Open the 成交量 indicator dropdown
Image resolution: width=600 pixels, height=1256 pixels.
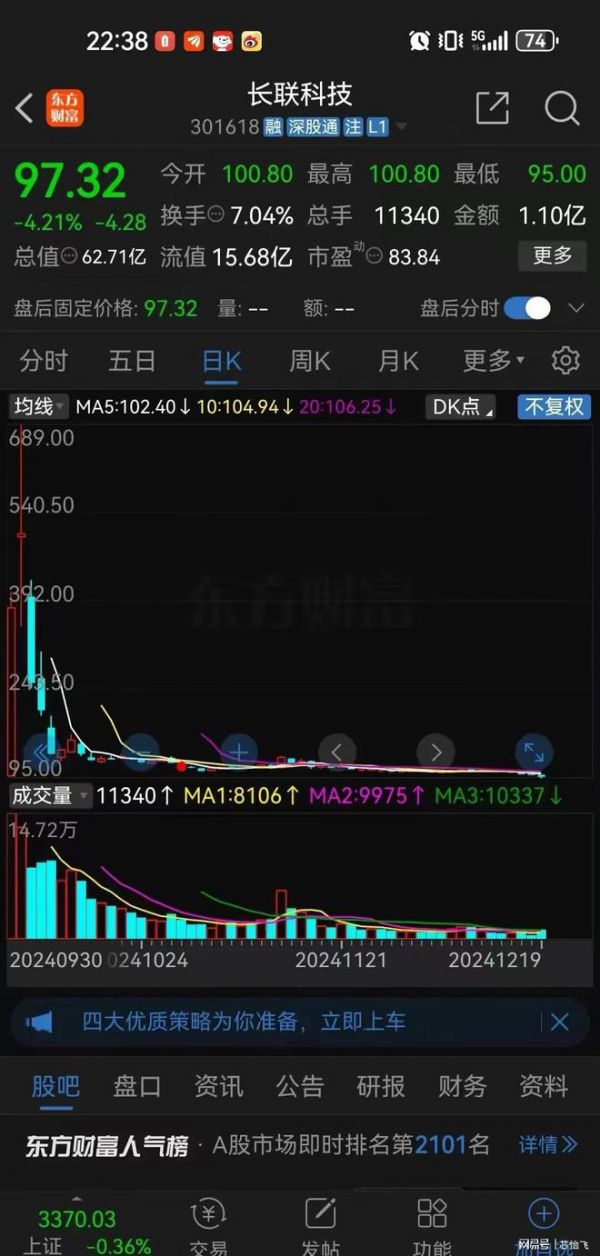49,796
